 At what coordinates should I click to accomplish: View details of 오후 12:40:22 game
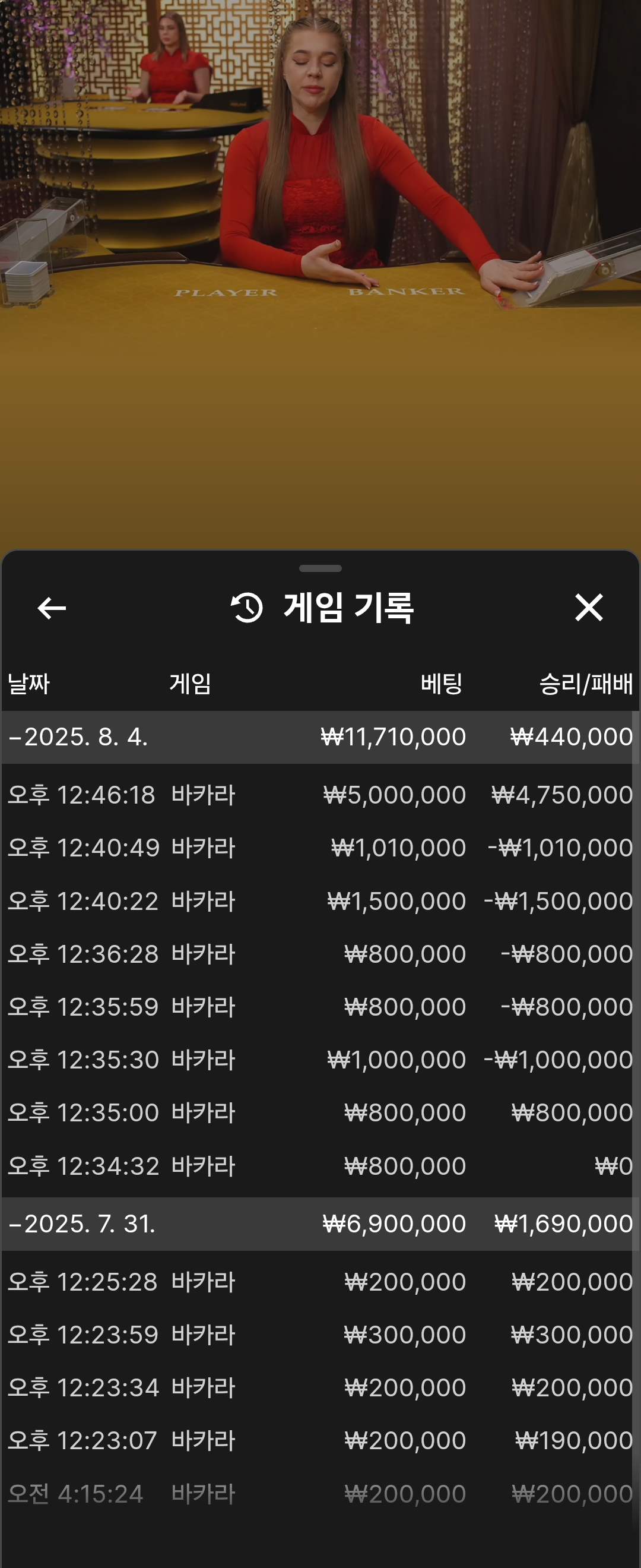click(320, 901)
